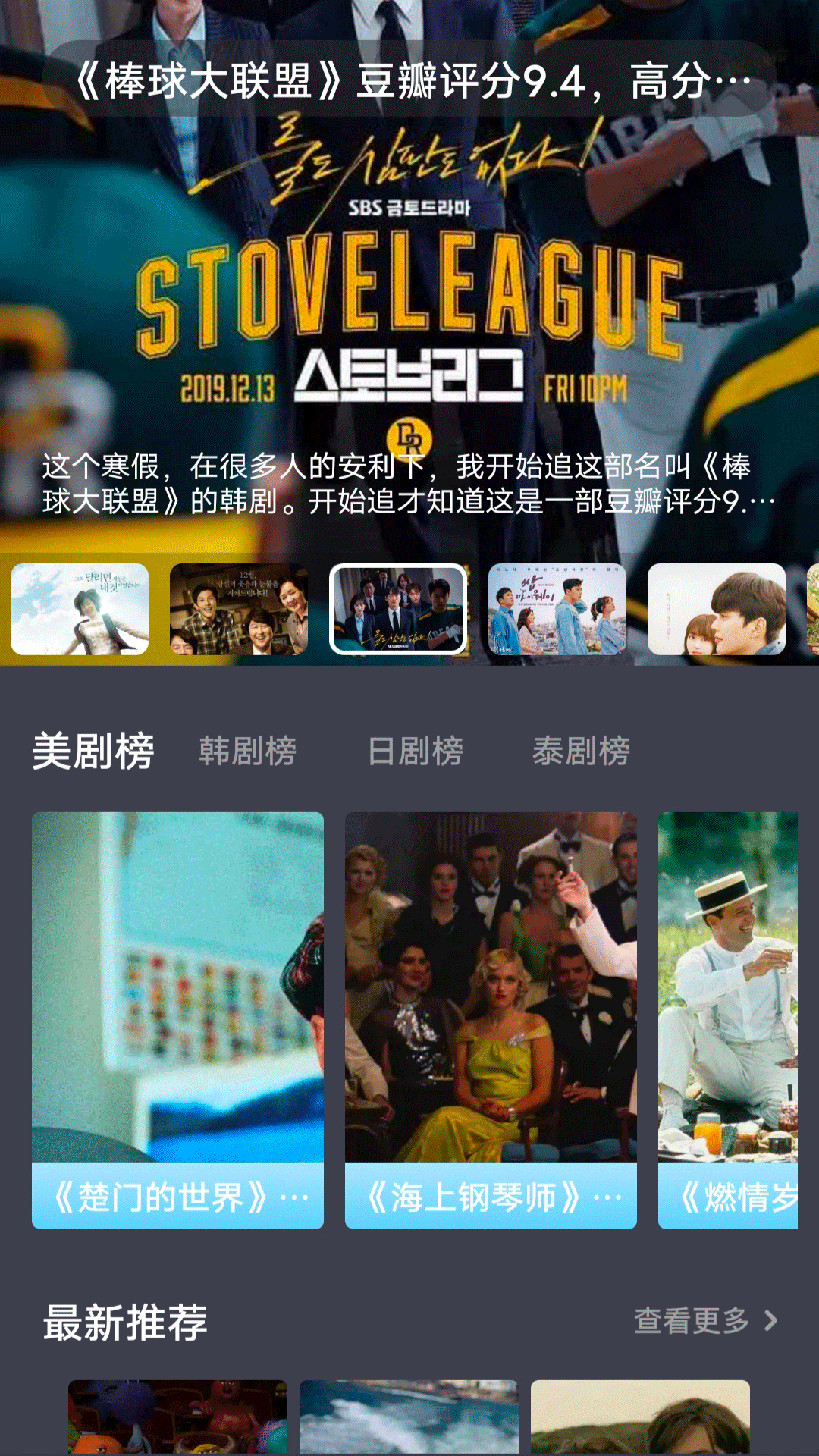Select the fourth carousel thumbnail with denim group
Image resolution: width=819 pixels, height=1456 pixels.
coord(557,609)
